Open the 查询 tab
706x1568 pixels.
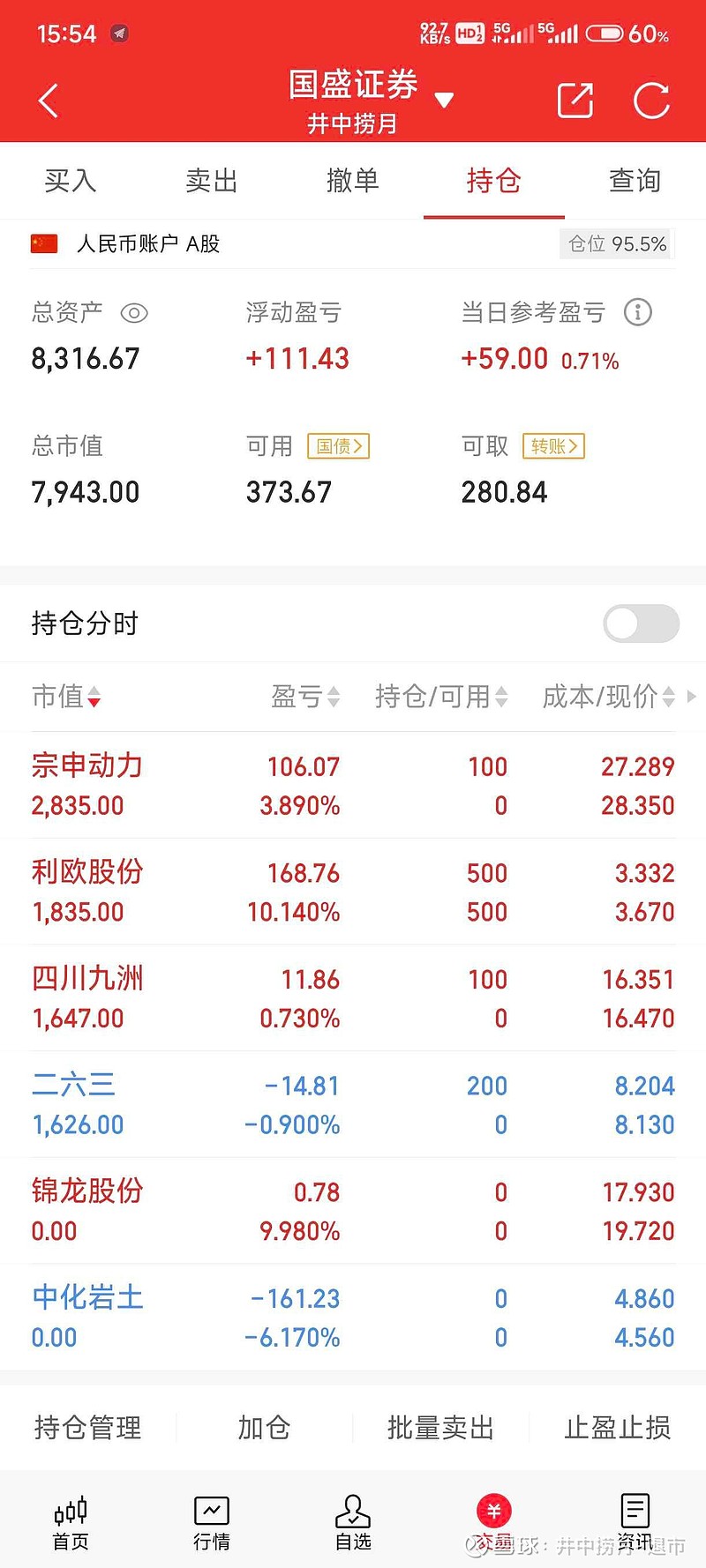click(635, 181)
